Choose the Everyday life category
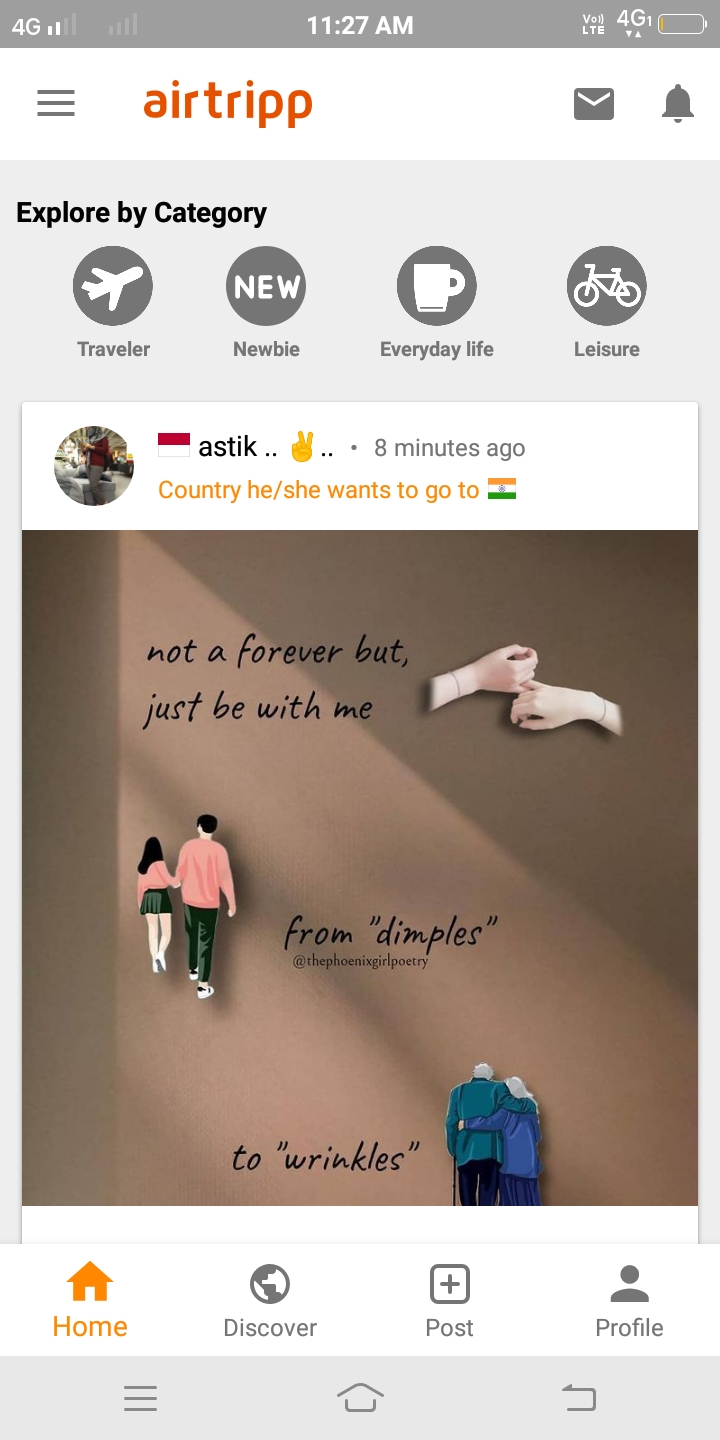 point(437,286)
